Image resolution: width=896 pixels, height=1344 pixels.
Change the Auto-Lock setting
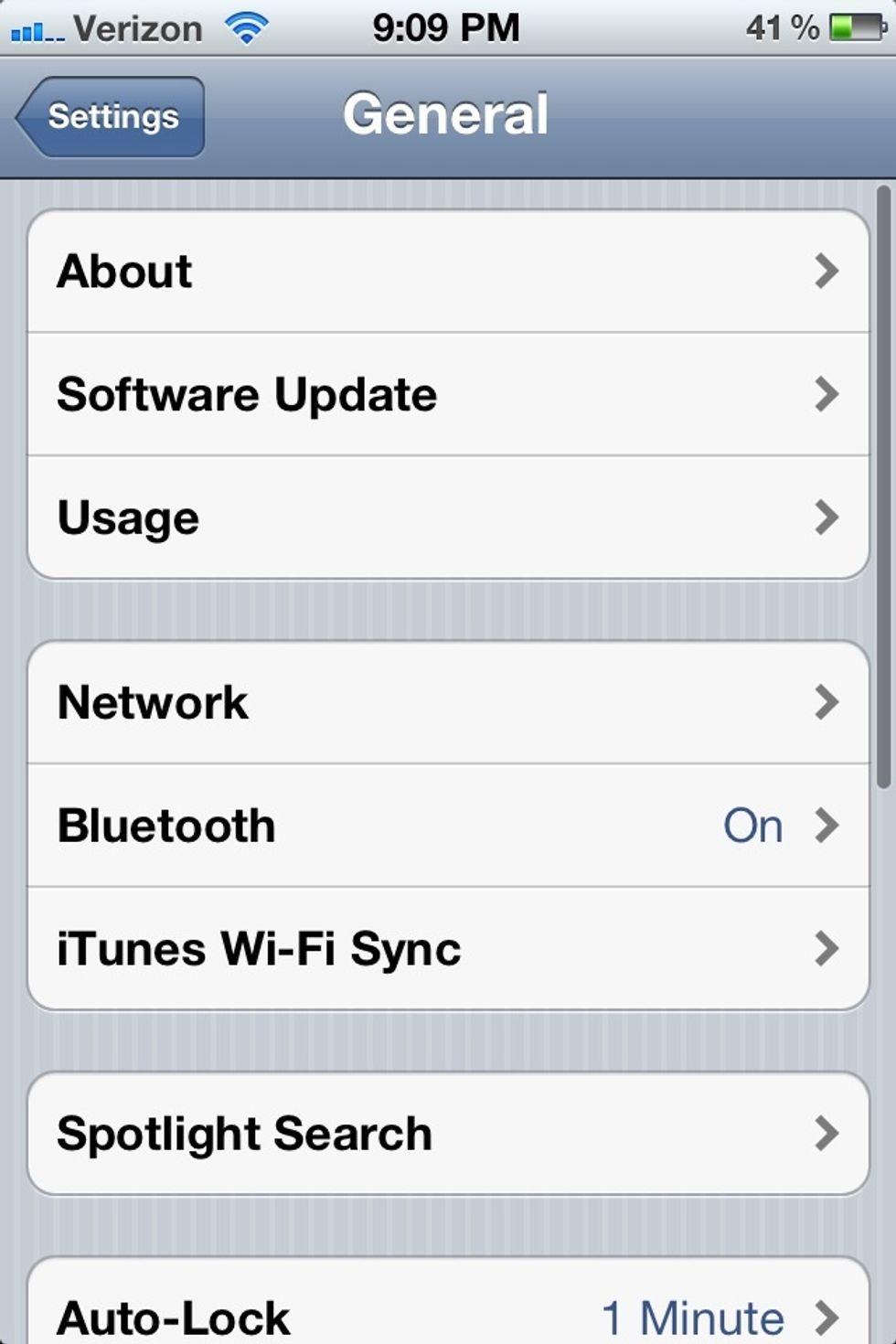pyautogui.click(x=448, y=1317)
